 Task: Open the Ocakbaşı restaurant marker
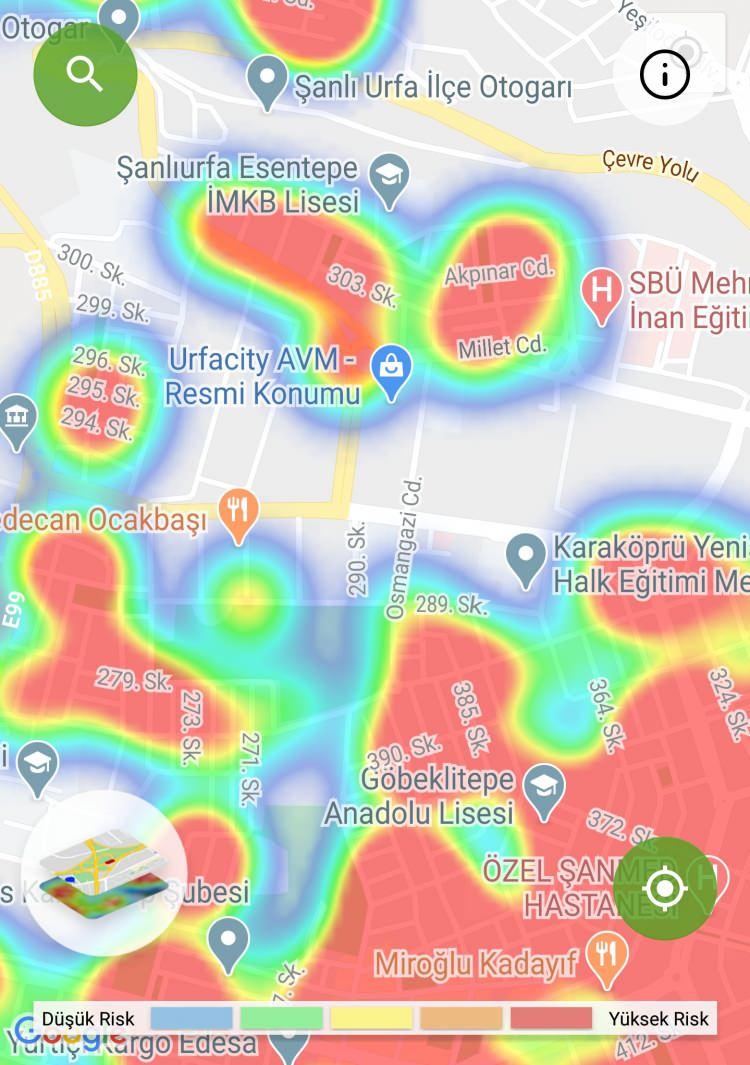pos(238,515)
